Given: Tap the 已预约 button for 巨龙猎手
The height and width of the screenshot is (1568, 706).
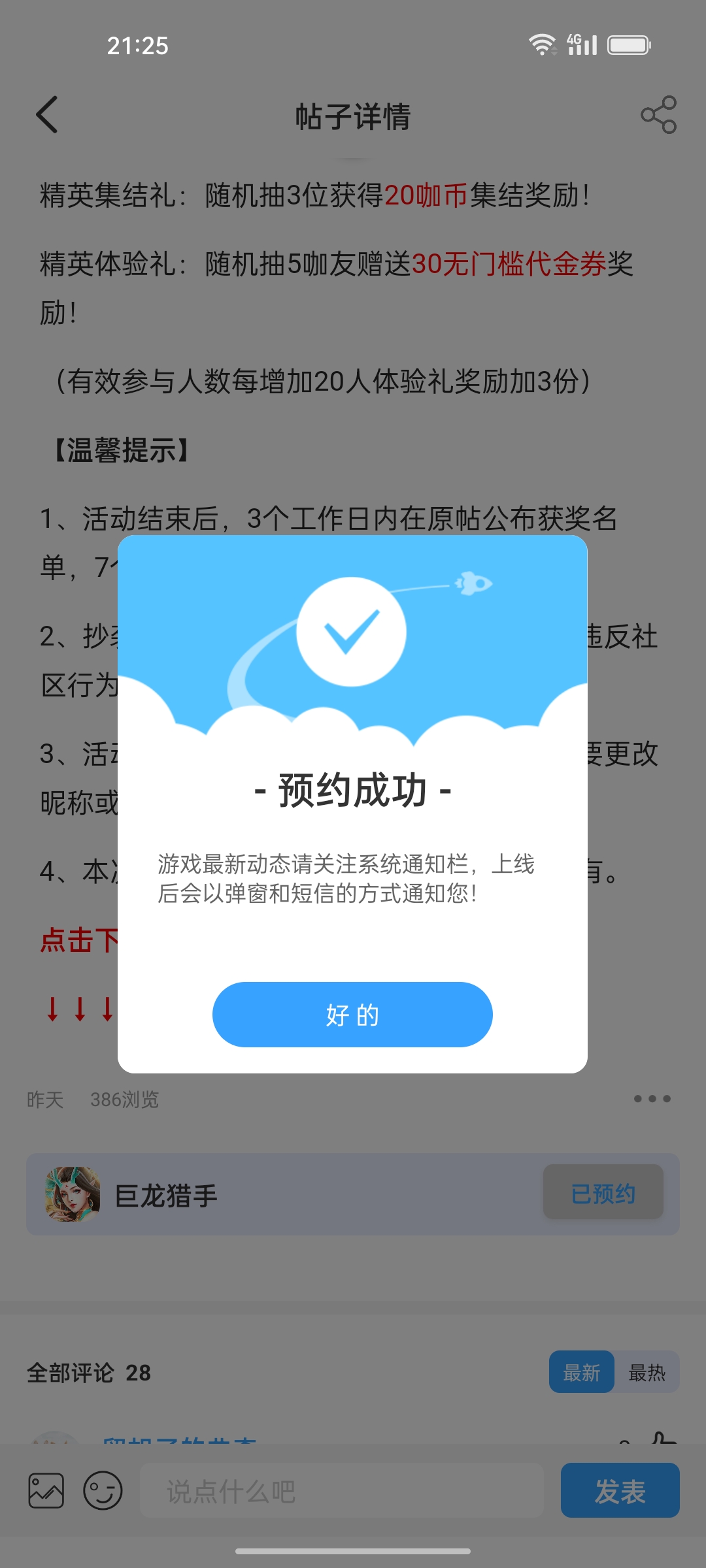Looking at the screenshot, I should (x=603, y=1194).
